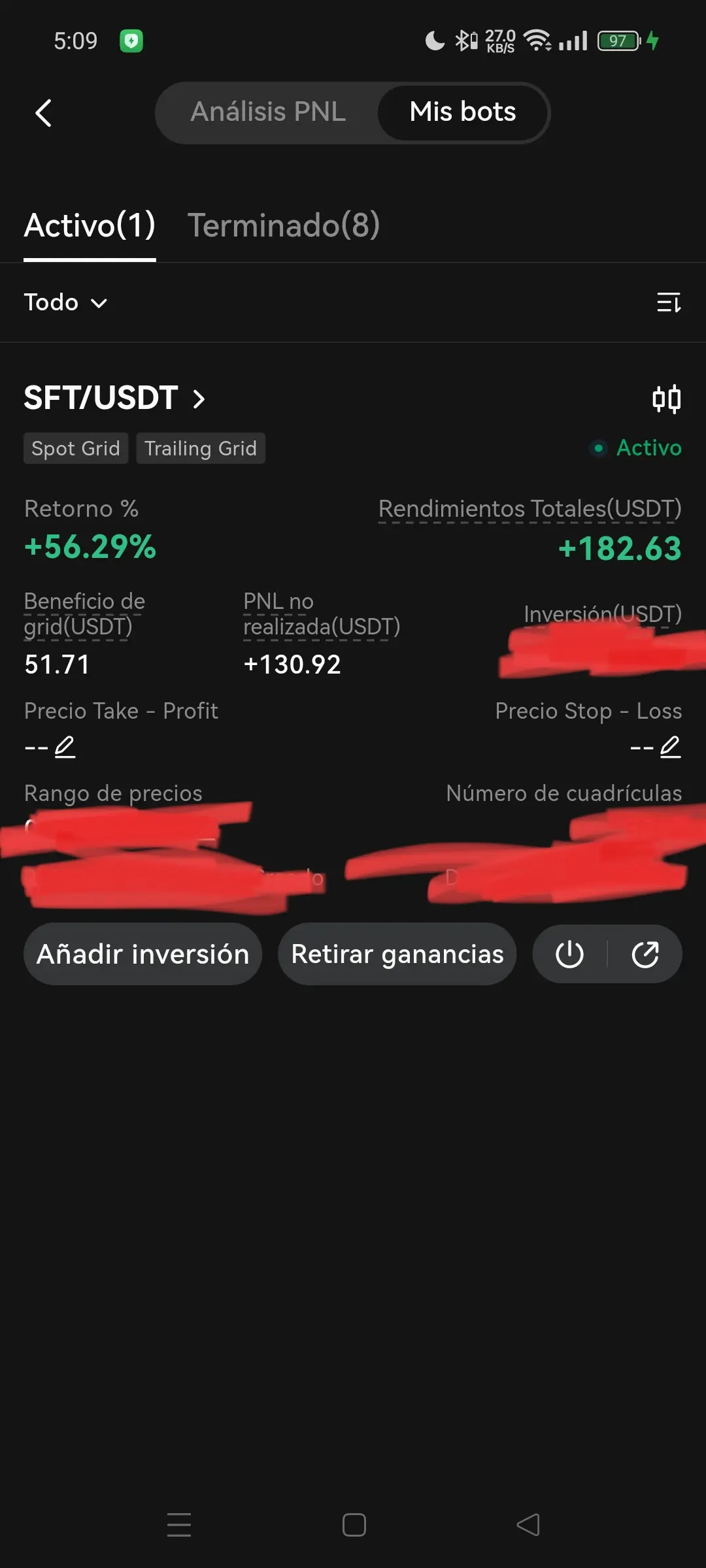Tap Retirar ganancias button
The image size is (706, 1568).
point(397,954)
